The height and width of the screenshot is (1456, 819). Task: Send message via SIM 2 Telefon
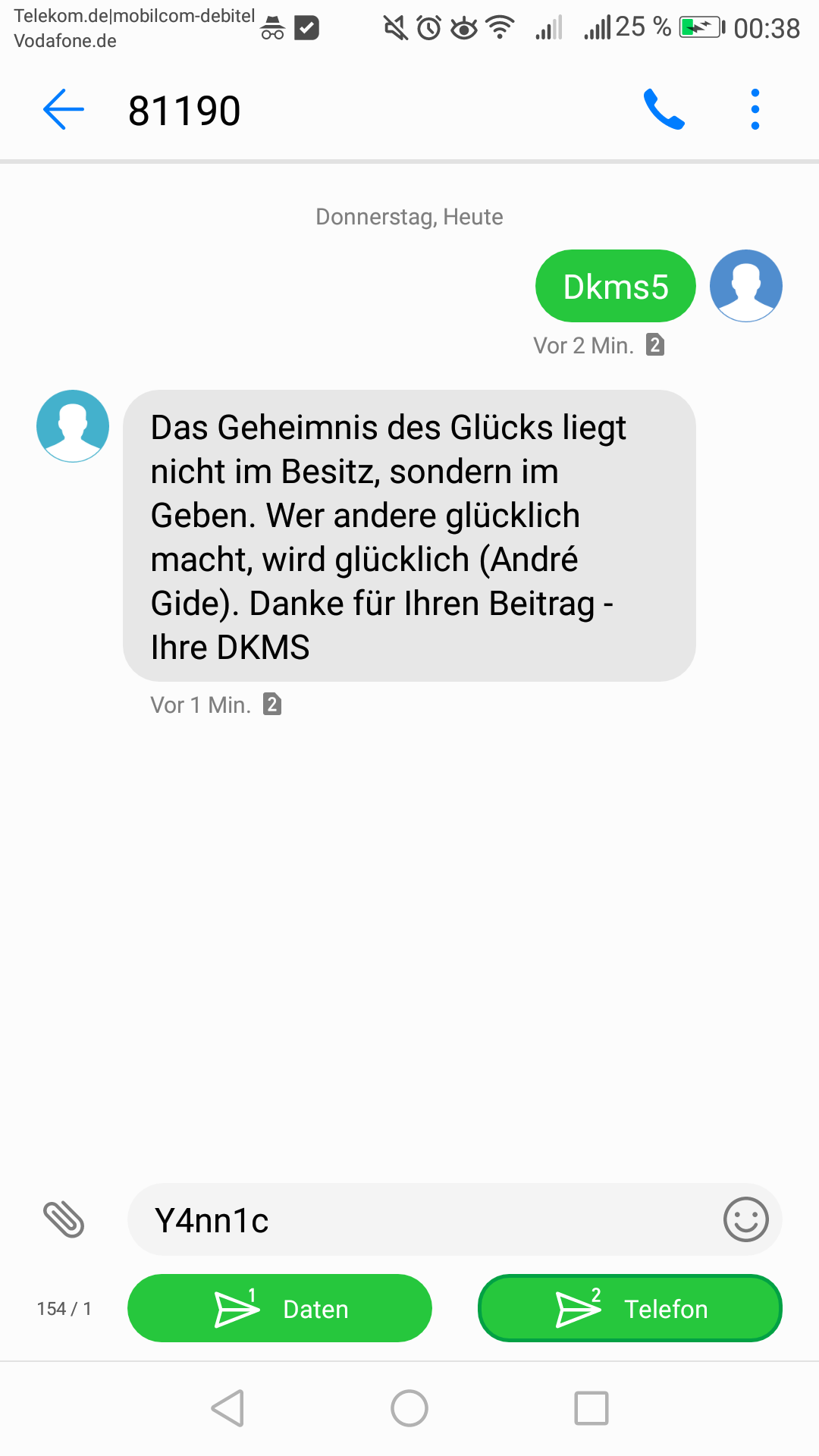pyautogui.click(x=629, y=1308)
